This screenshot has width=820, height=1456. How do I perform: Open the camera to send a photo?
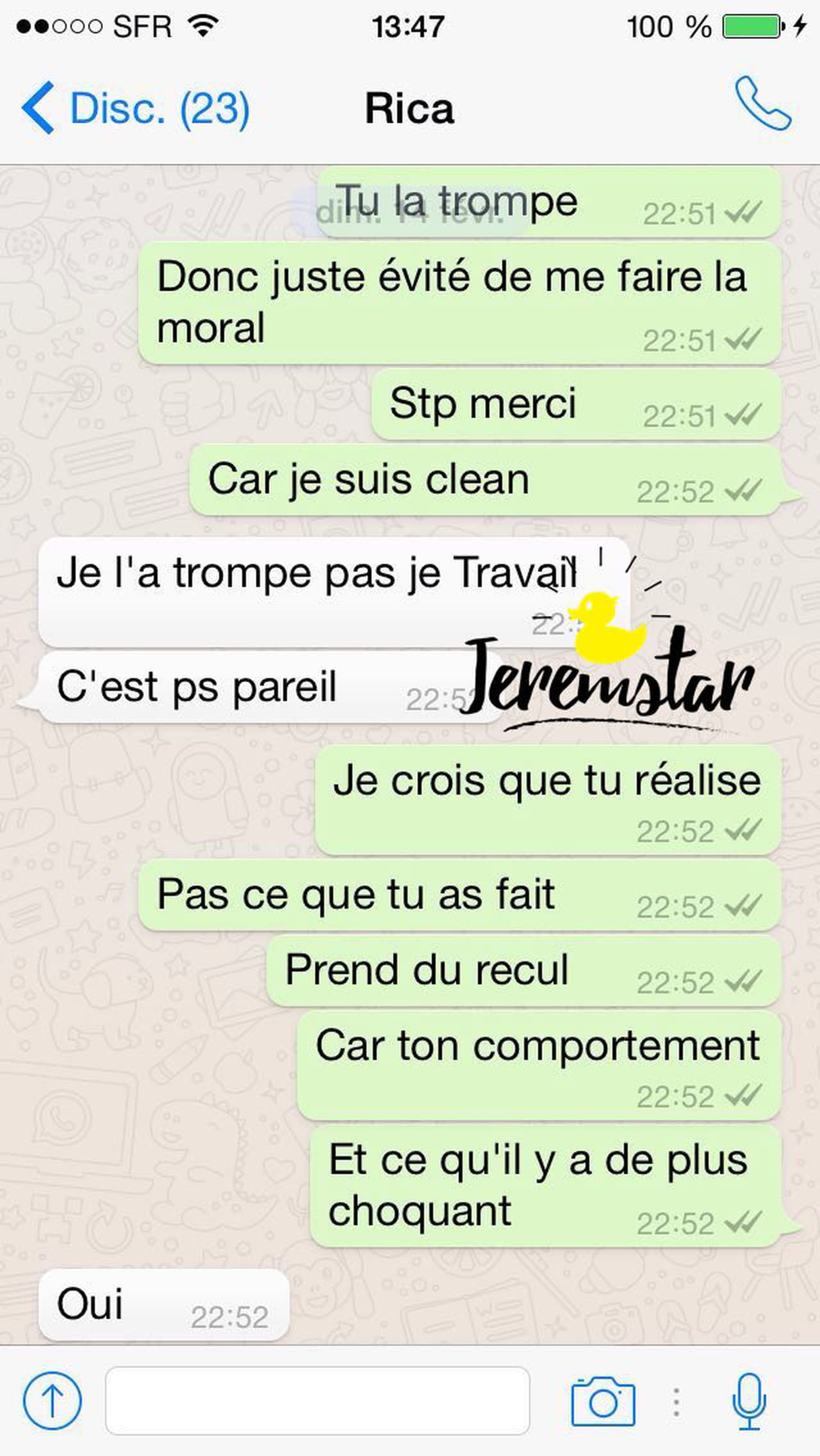pos(603,1401)
